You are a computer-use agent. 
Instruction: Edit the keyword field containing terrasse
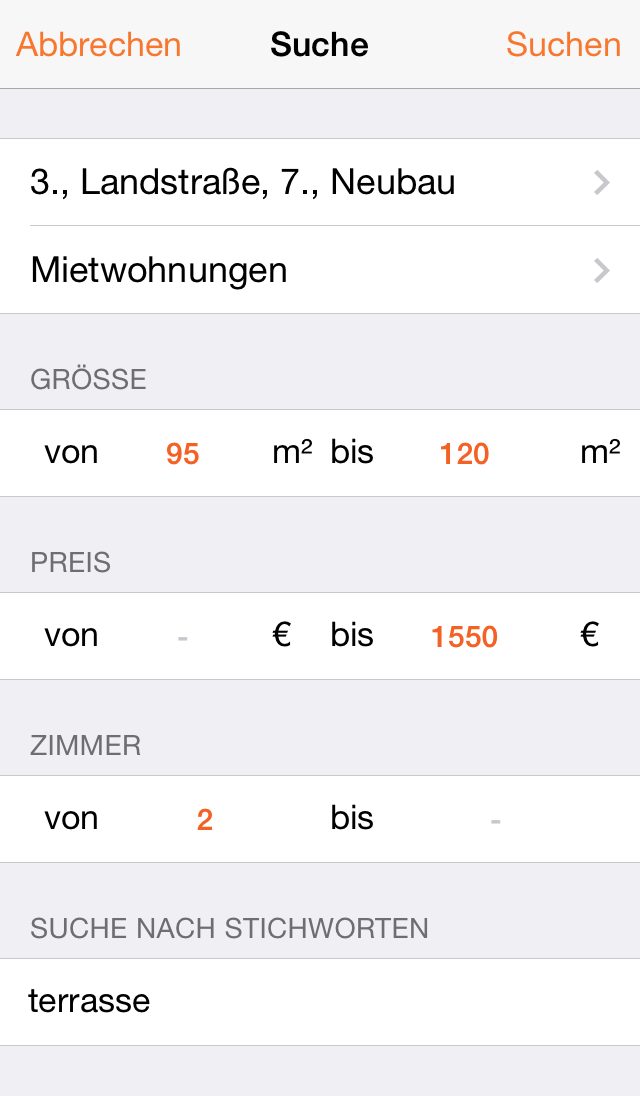pos(320,1002)
